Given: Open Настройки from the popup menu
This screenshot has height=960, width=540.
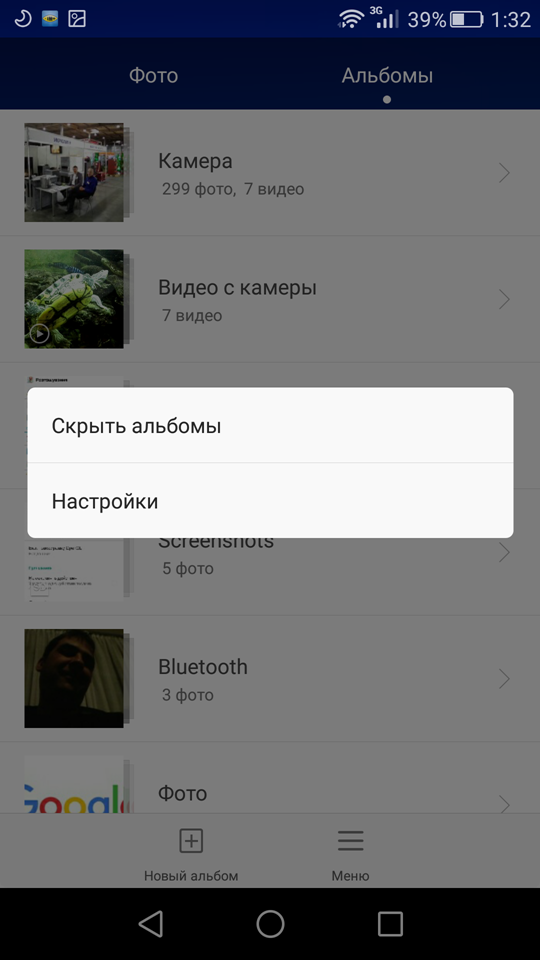Looking at the screenshot, I should click(x=270, y=501).
